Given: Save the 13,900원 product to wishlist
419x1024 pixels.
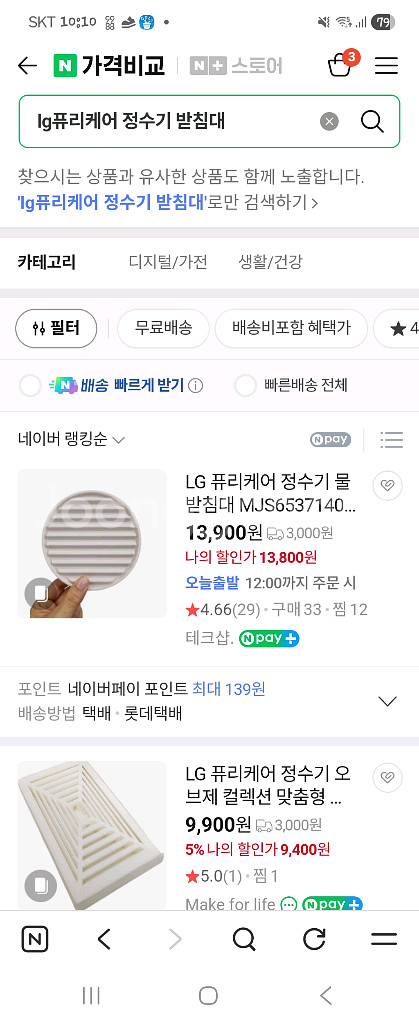Looking at the screenshot, I should (x=388, y=486).
